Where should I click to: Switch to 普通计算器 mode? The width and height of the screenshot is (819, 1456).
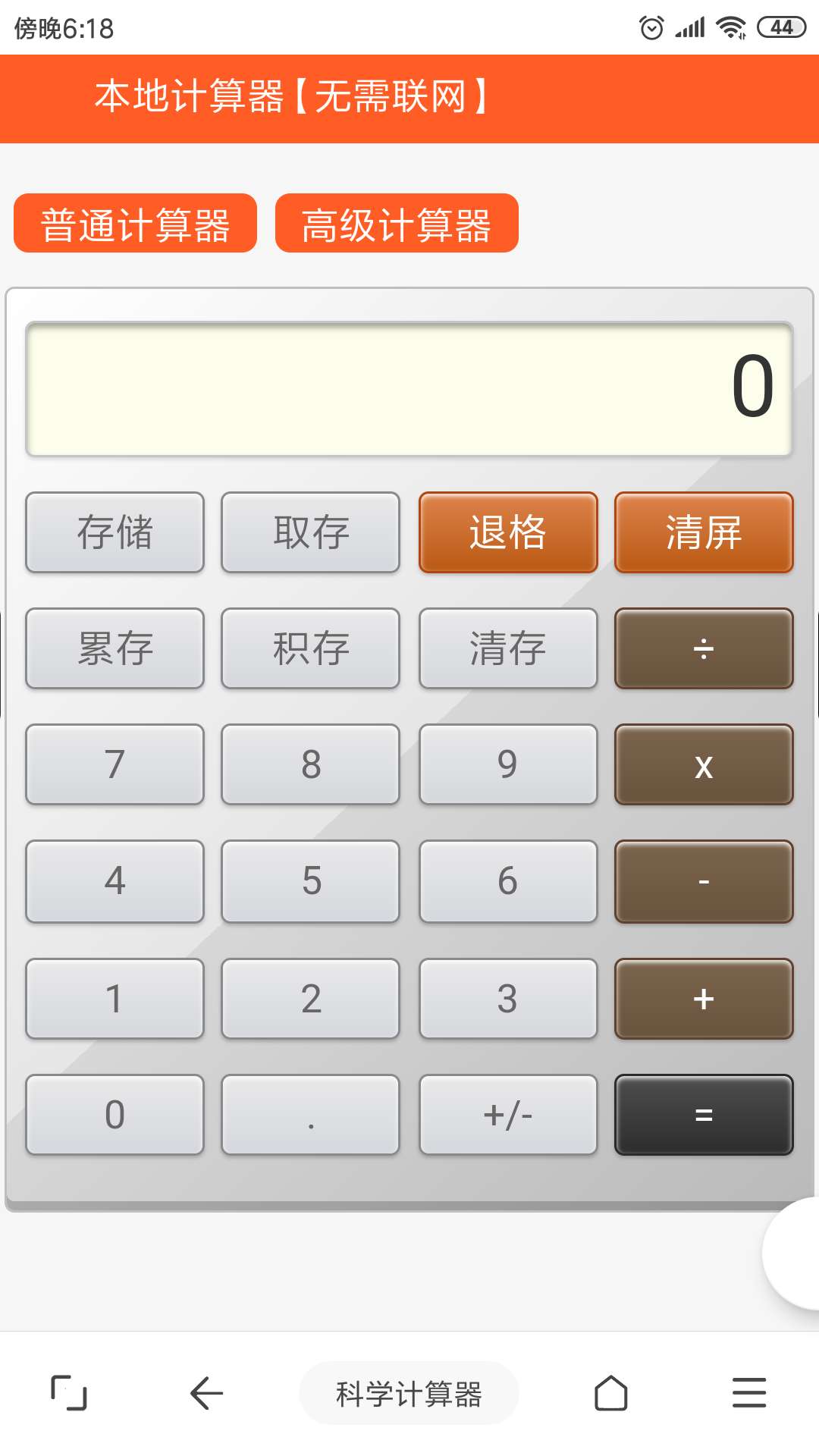135,224
